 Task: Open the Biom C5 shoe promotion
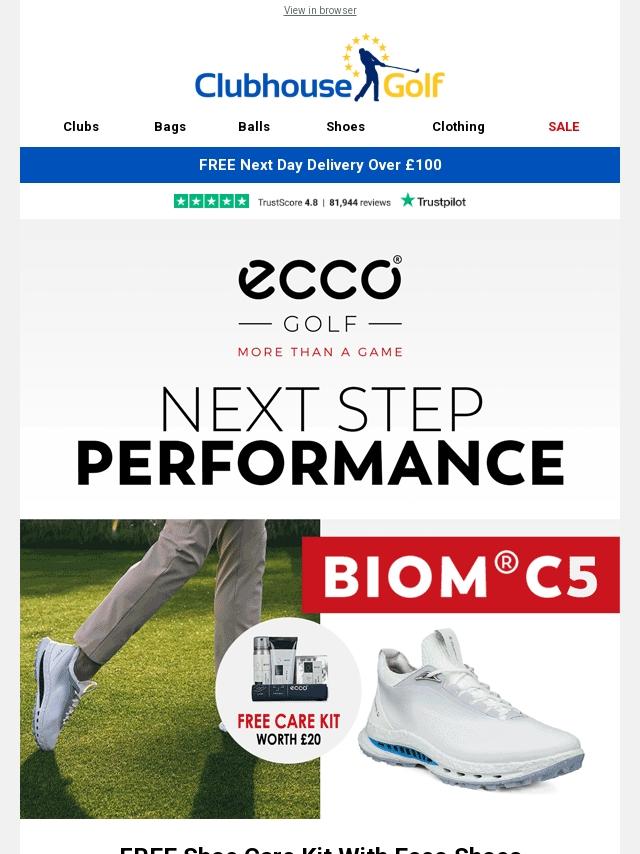point(320,669)
